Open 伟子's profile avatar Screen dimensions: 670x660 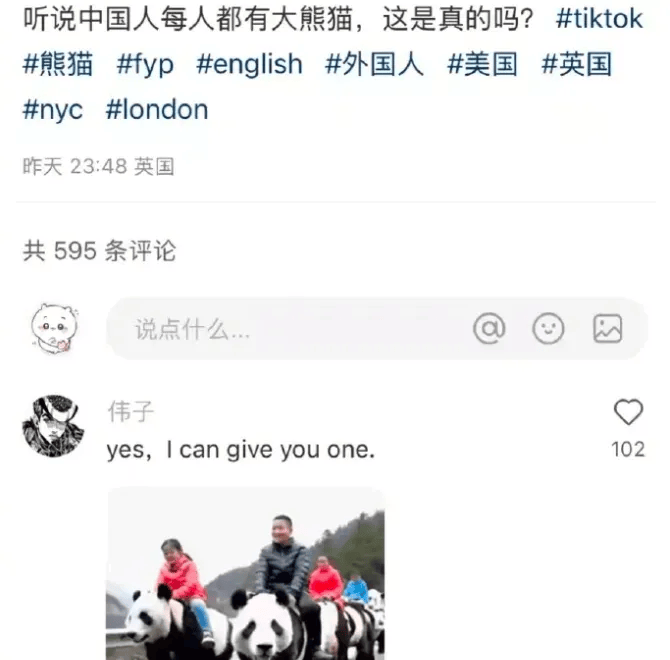point(53,426)
